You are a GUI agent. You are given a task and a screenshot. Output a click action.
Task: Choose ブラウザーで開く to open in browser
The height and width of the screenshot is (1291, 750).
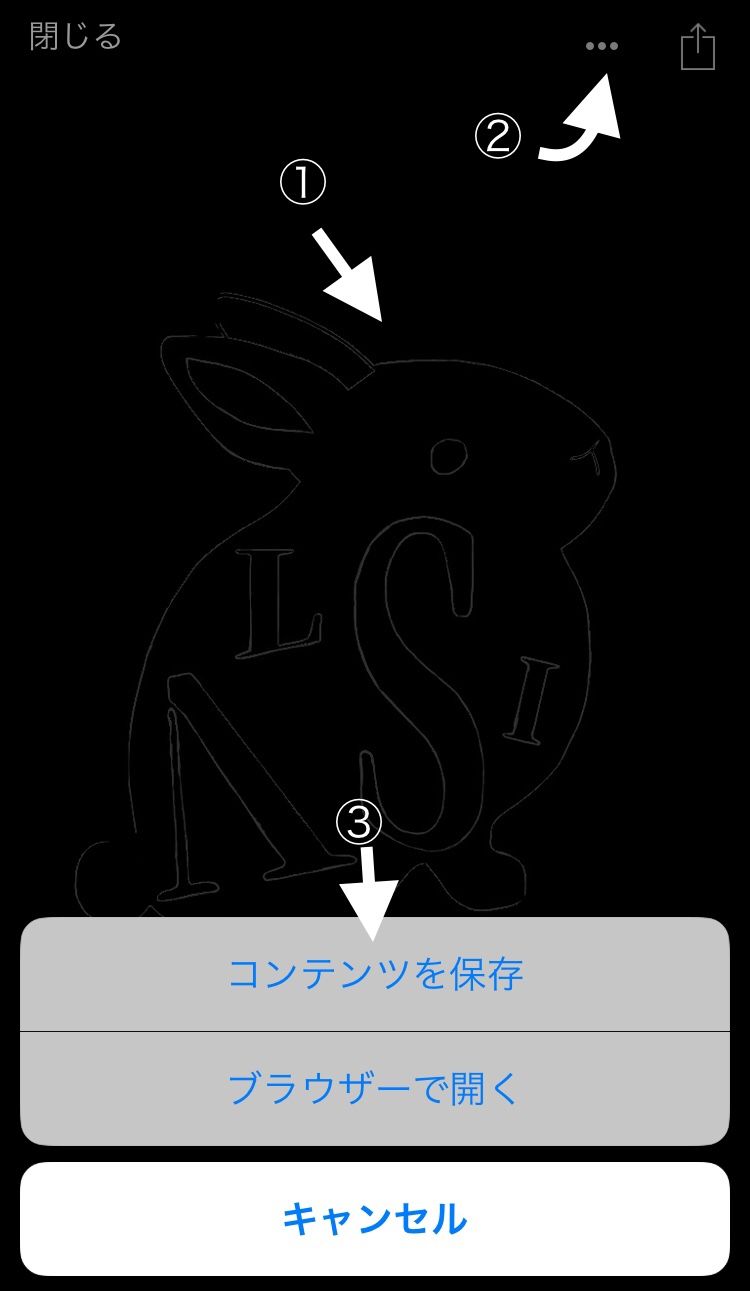(x=375, y=1088)
